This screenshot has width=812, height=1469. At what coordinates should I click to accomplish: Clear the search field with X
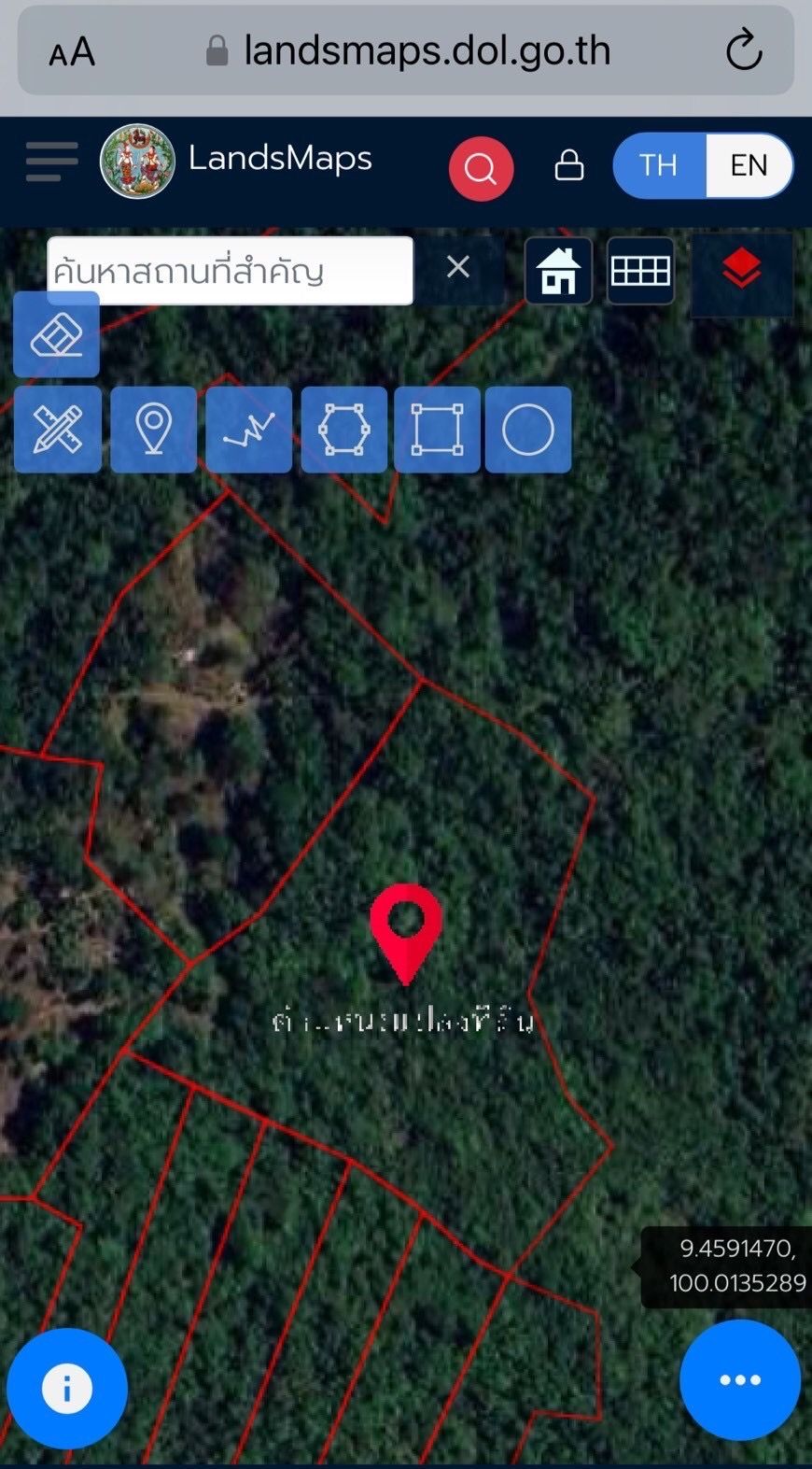(457, 268)
